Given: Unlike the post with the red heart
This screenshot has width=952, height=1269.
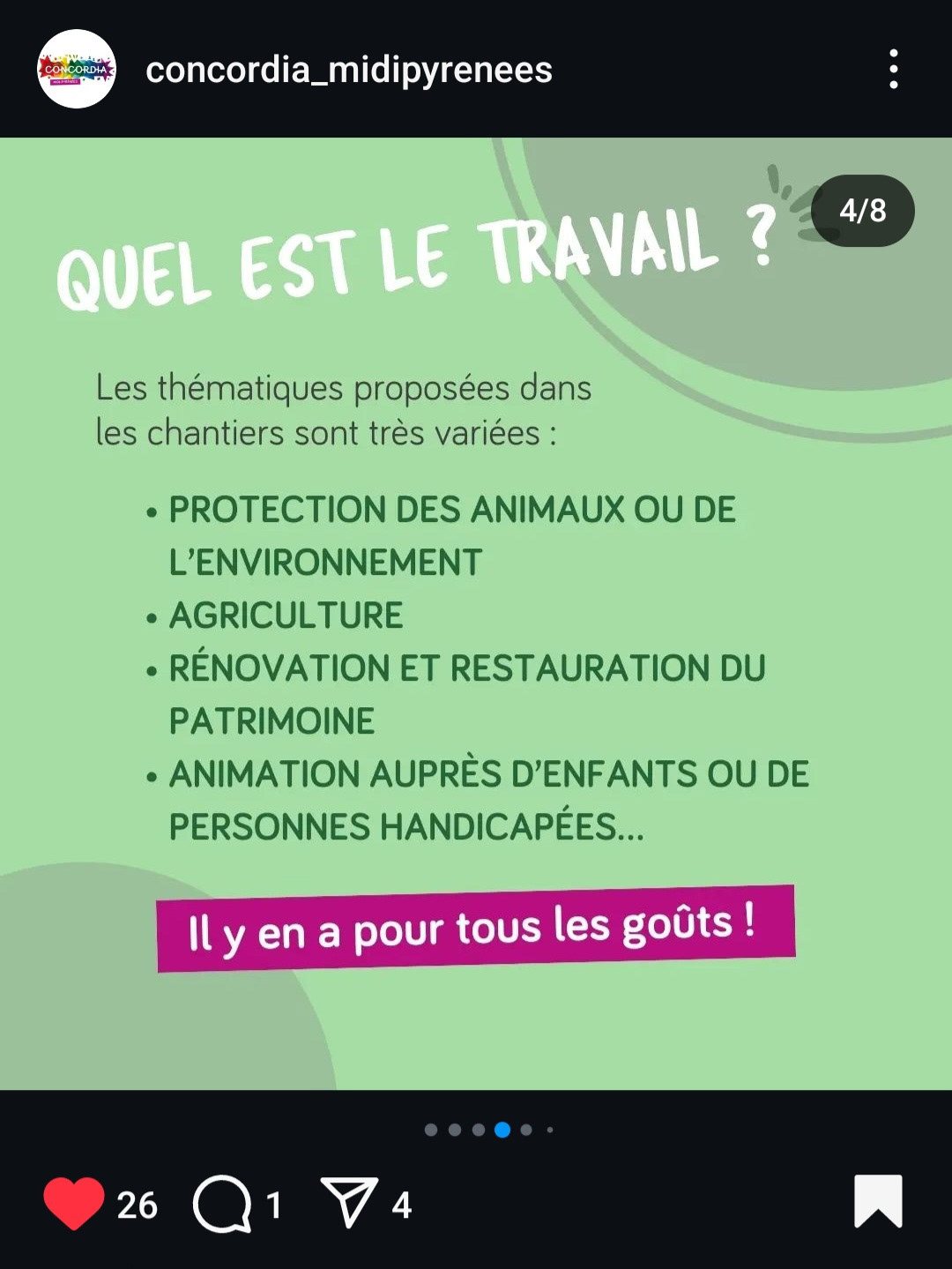Looking at the screenshot, I should tap(74, 1203).
